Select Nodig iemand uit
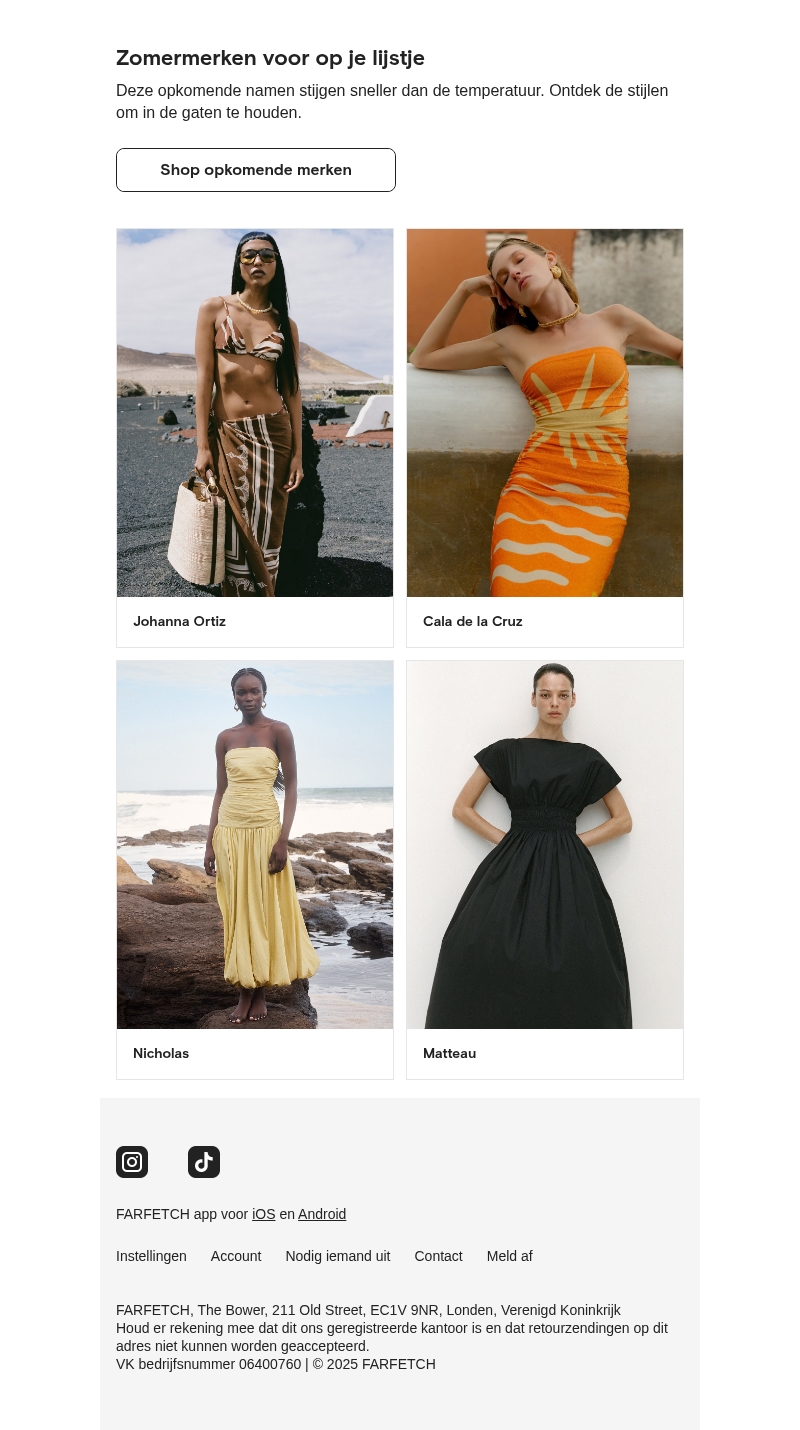The width and height of the screenshot is (800, 1430). [x=338, y=1256]
